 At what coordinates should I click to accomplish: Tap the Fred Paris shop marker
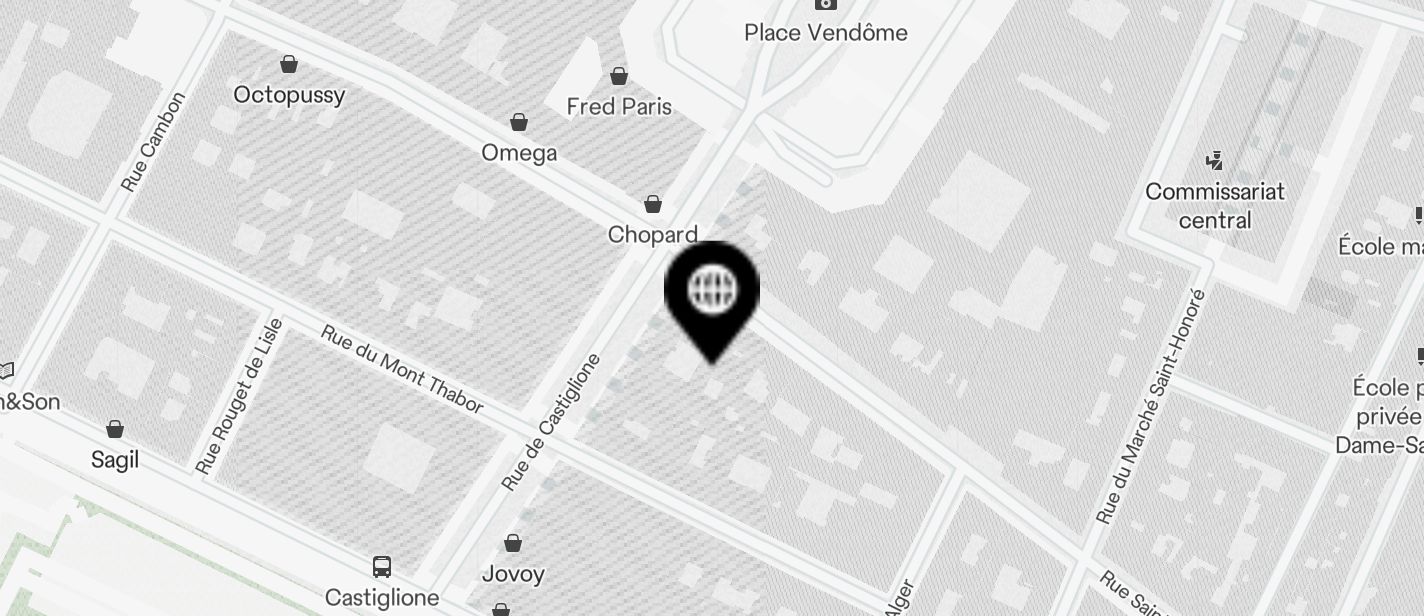(619, 76)
